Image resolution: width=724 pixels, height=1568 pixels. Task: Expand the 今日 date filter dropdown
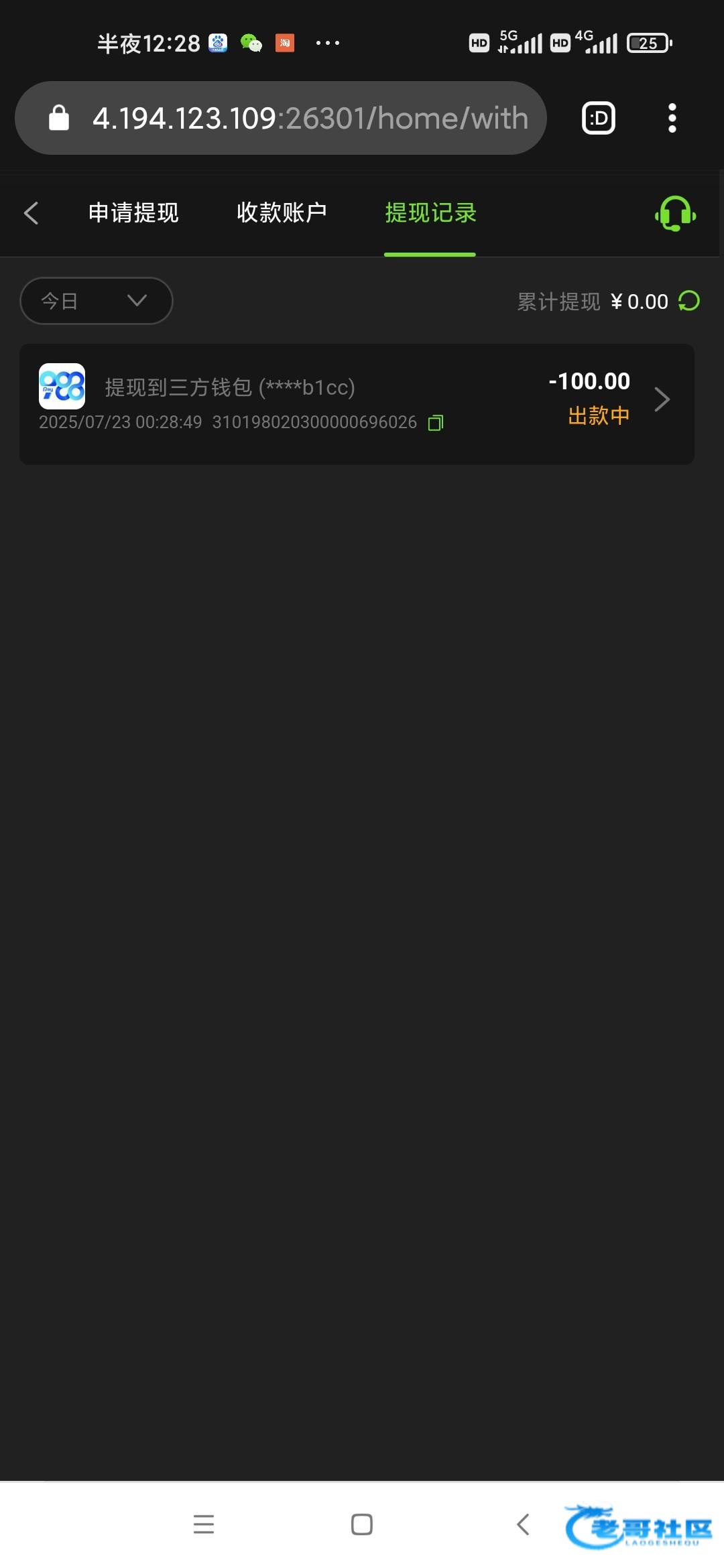coord(97,301)
